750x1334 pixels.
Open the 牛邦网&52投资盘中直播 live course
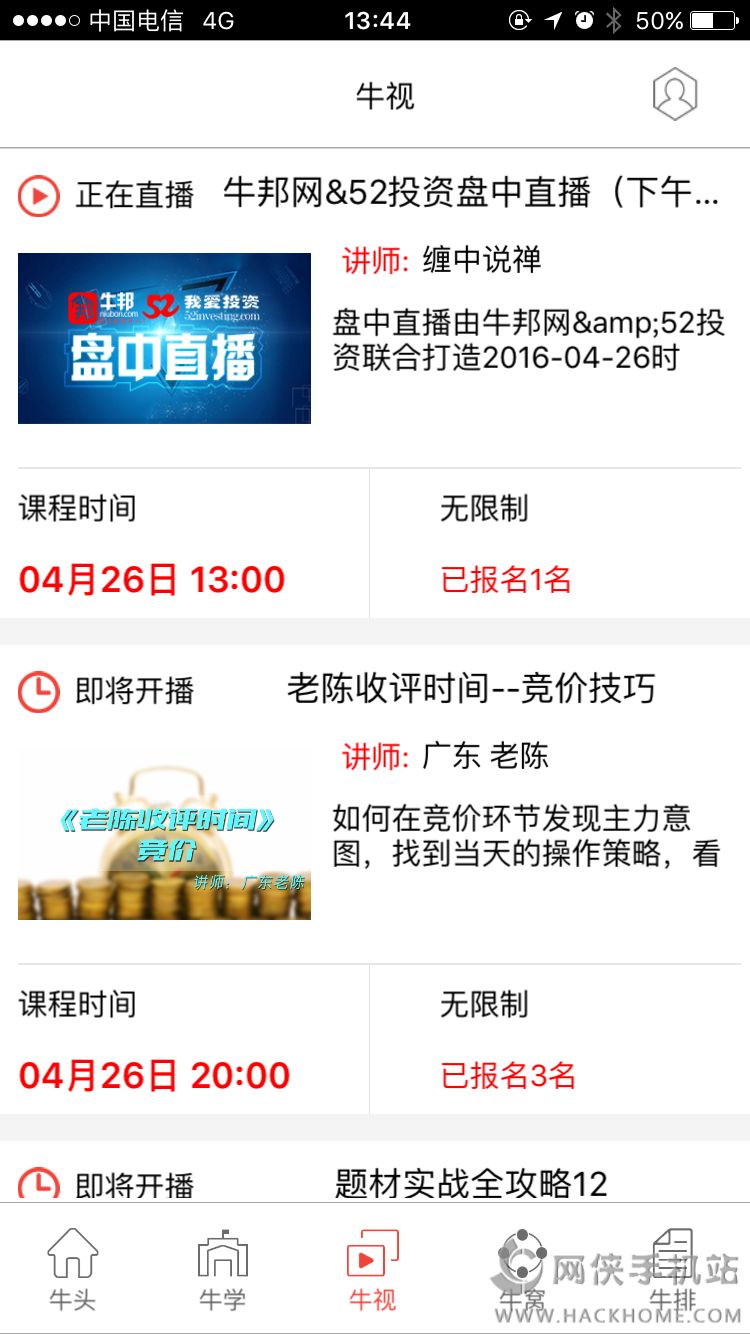click(x=470, y=192)
